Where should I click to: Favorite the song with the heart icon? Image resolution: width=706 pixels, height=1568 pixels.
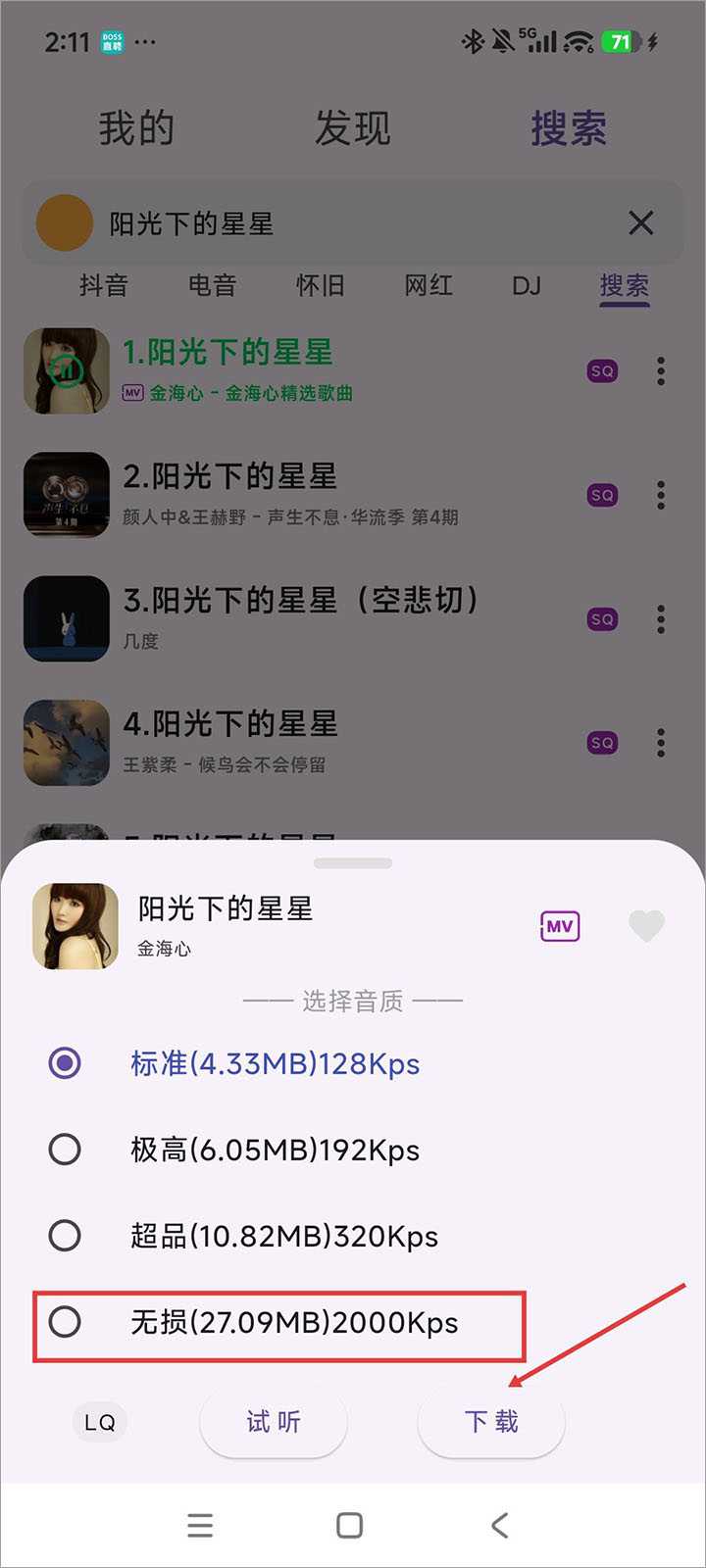[x=646, y=926]
